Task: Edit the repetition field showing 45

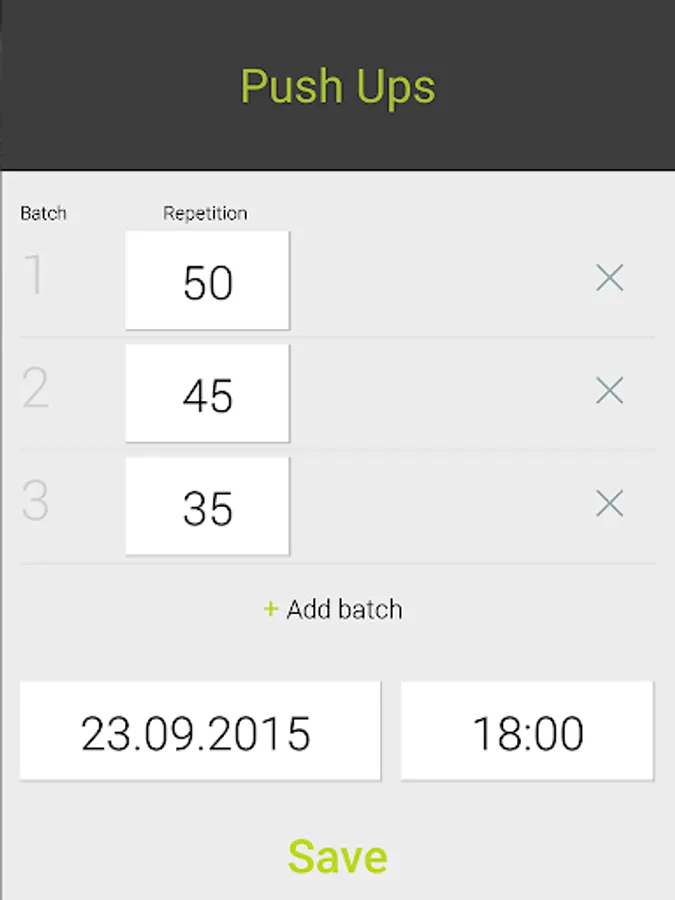Action: tap(207, 393)
